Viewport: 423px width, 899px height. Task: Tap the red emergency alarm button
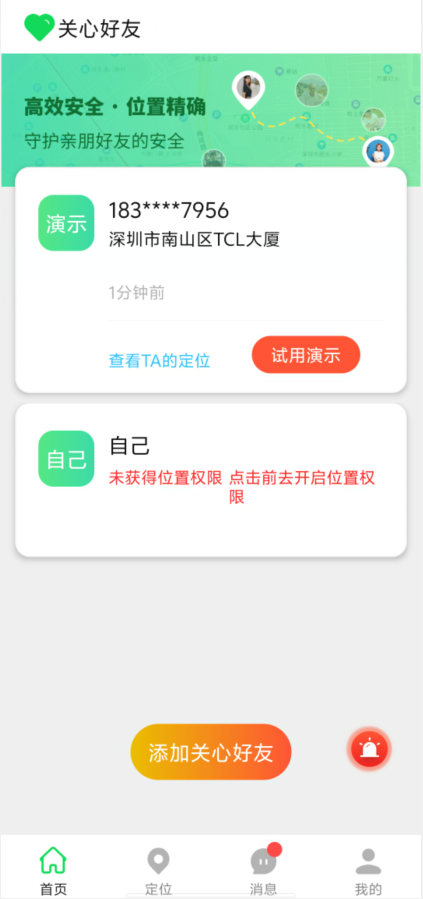pos(370,748)
